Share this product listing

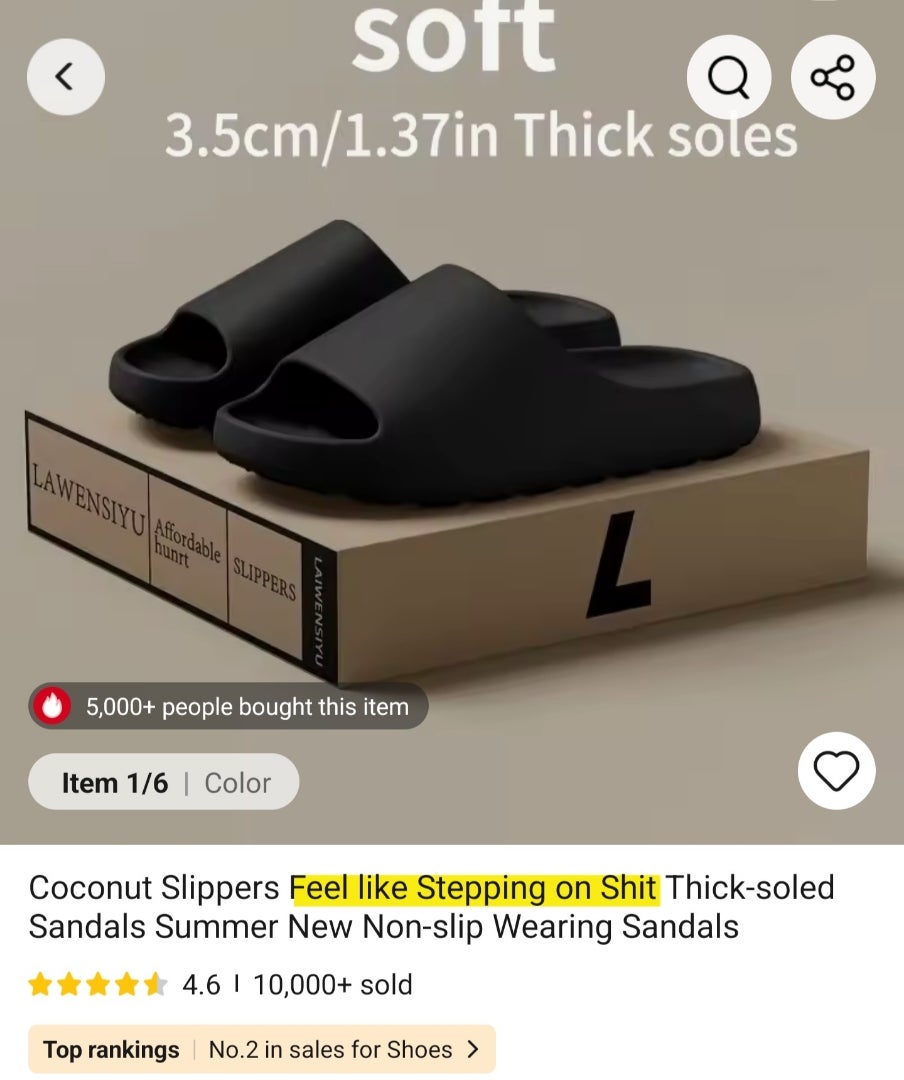pyautogui.click(x=833, y=77)
